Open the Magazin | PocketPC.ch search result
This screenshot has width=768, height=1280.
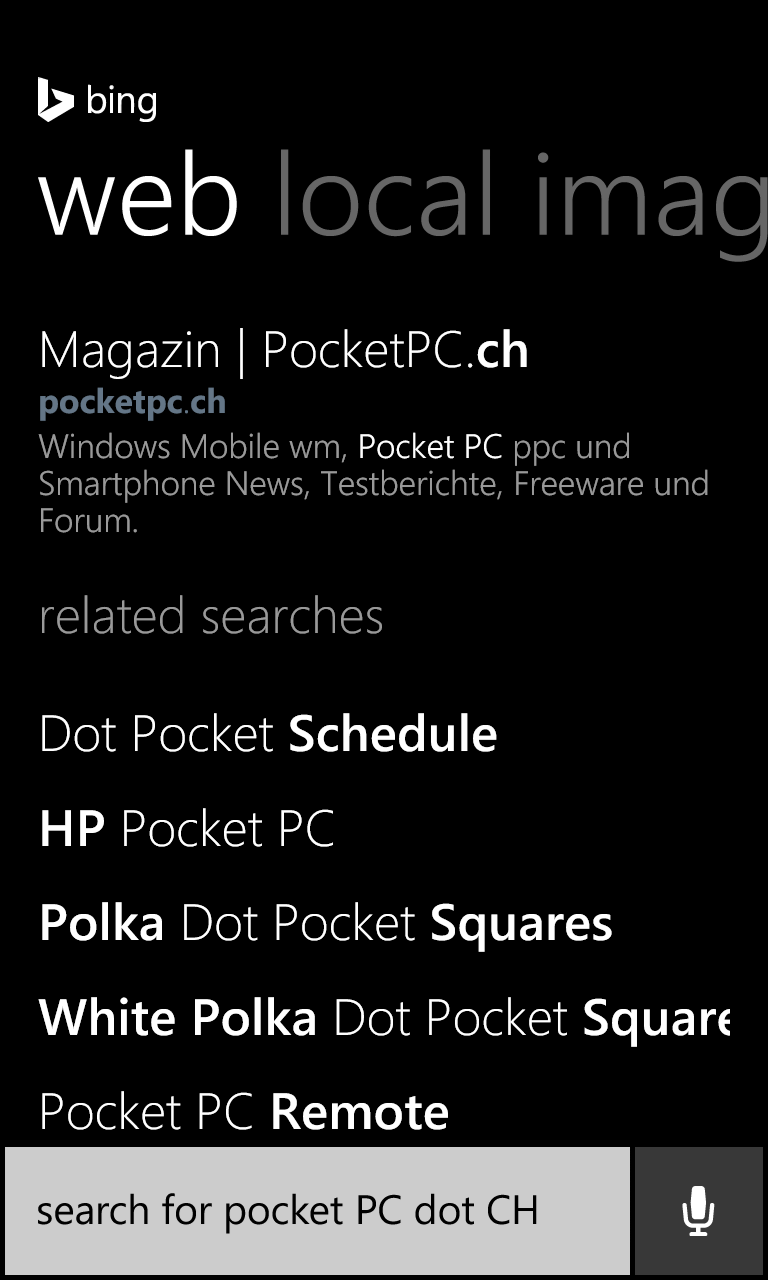pos(284,351)
